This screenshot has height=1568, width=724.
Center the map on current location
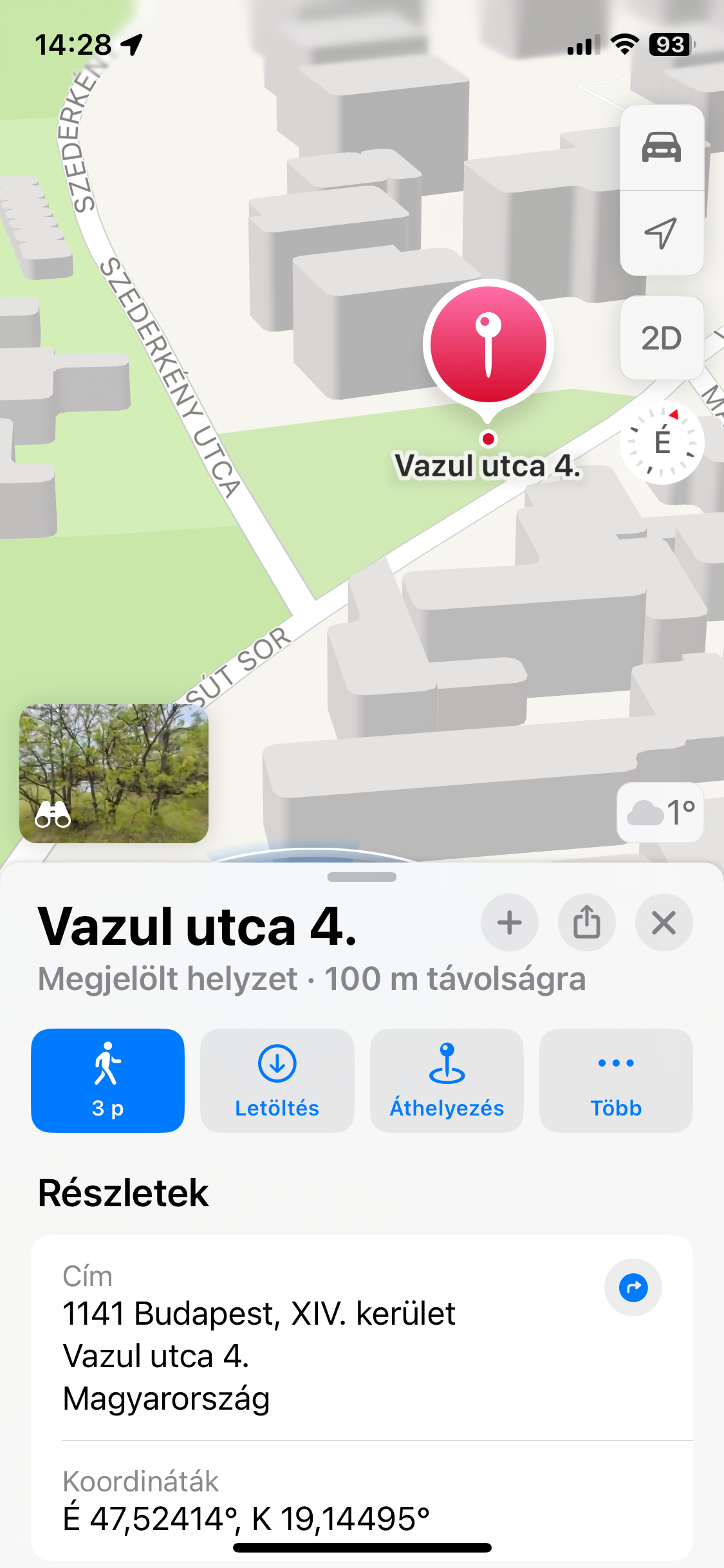point(661,232)
